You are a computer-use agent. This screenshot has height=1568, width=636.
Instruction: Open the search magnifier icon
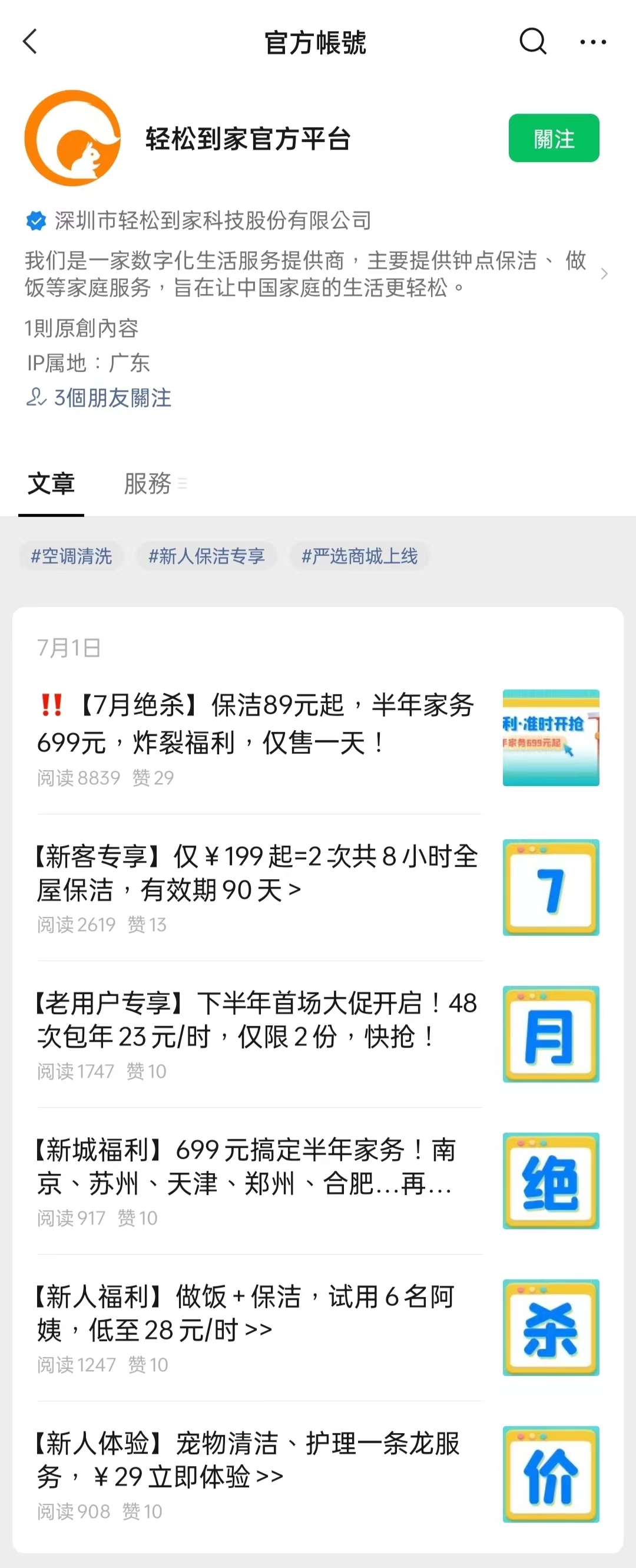point(532,42)
